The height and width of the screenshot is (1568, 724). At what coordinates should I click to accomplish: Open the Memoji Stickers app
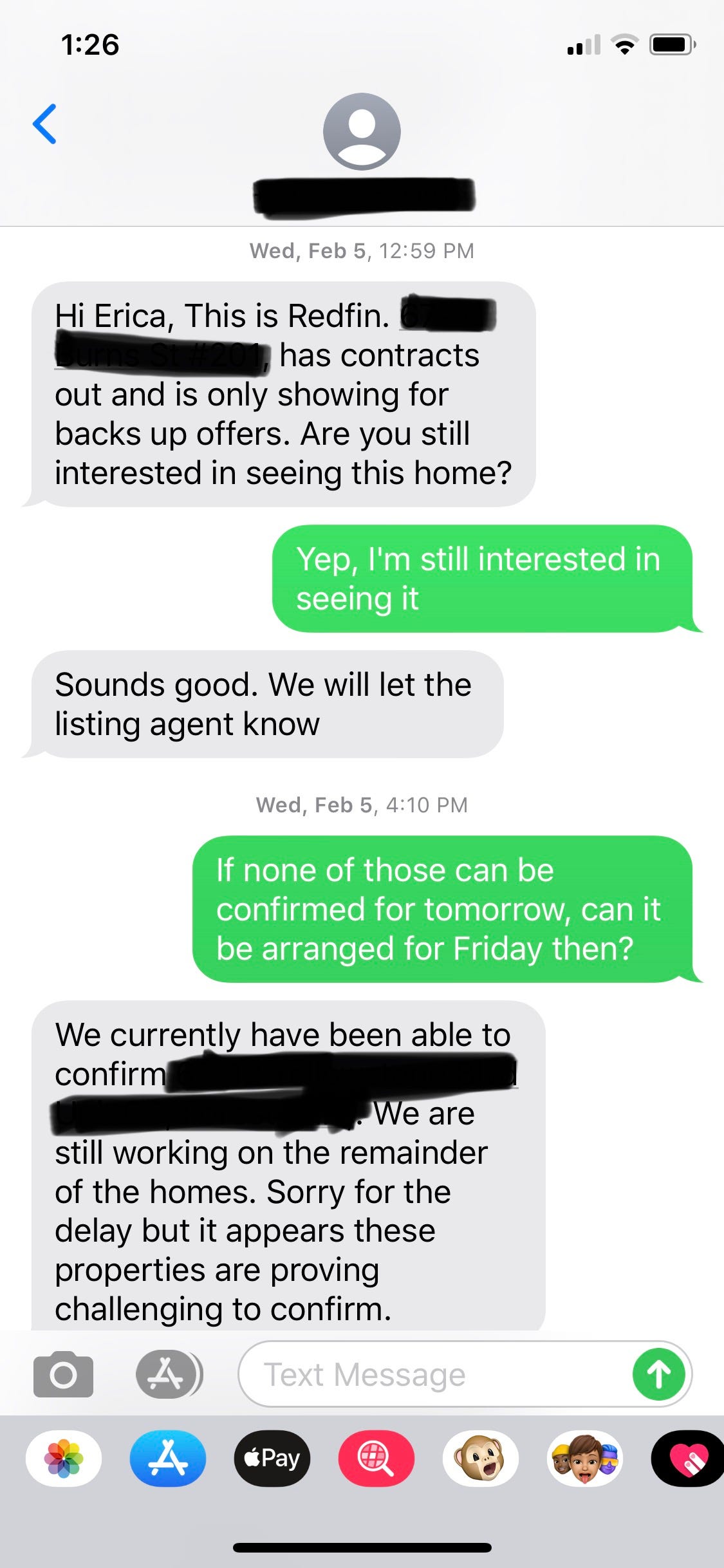(x=583, y=1460)
